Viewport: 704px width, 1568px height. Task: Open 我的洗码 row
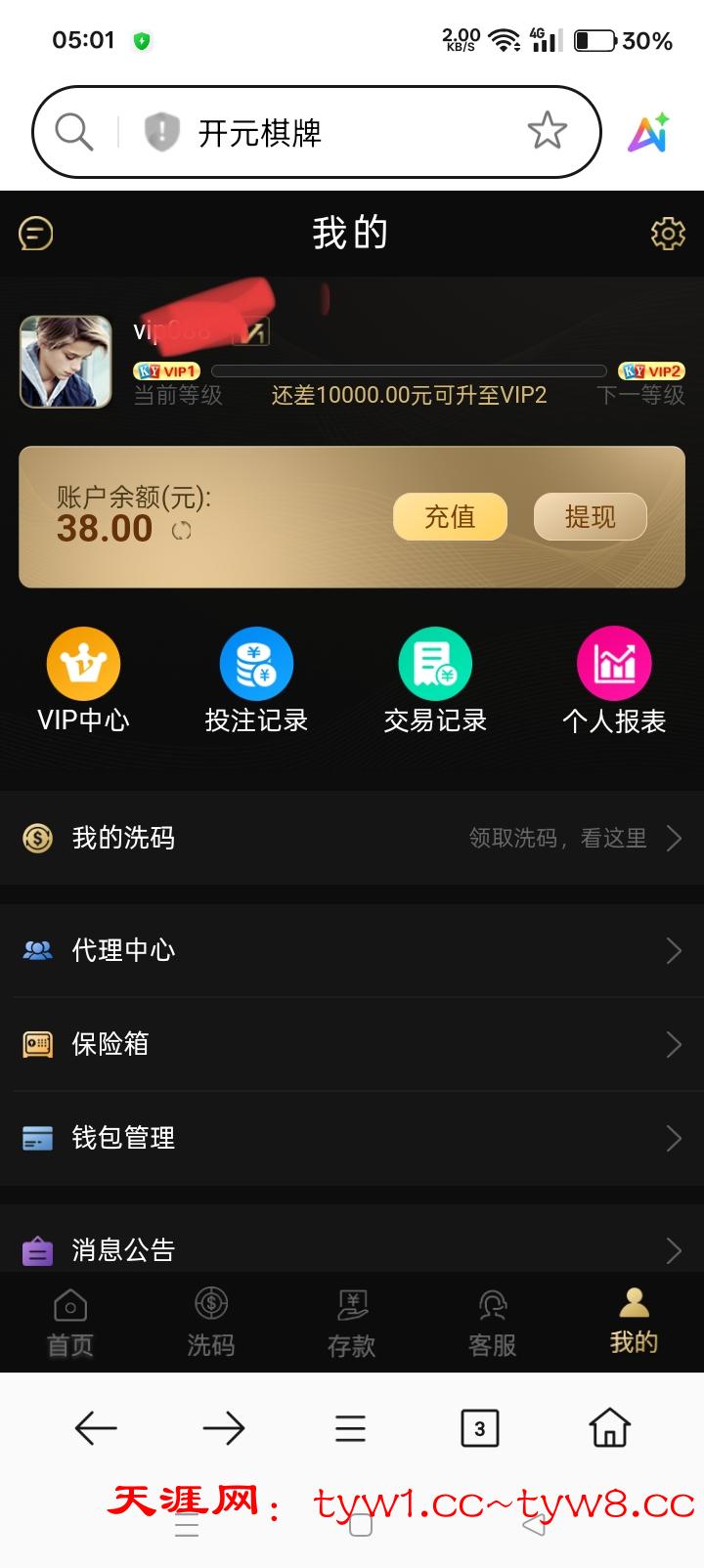[352, 838]
